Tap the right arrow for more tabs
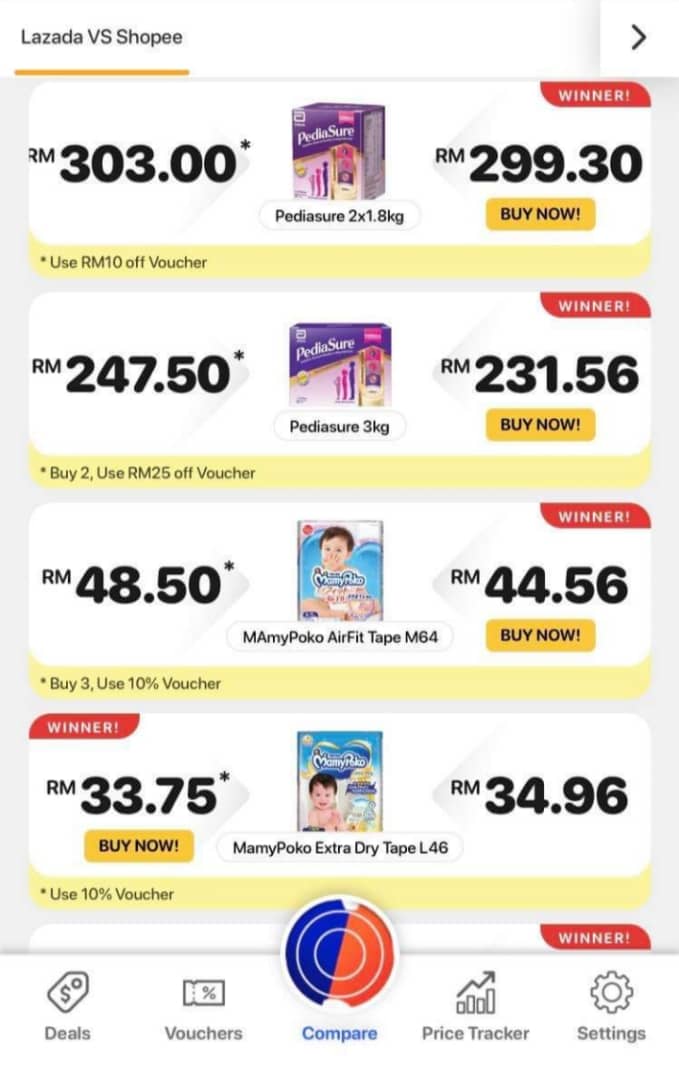 click(639, 37)
